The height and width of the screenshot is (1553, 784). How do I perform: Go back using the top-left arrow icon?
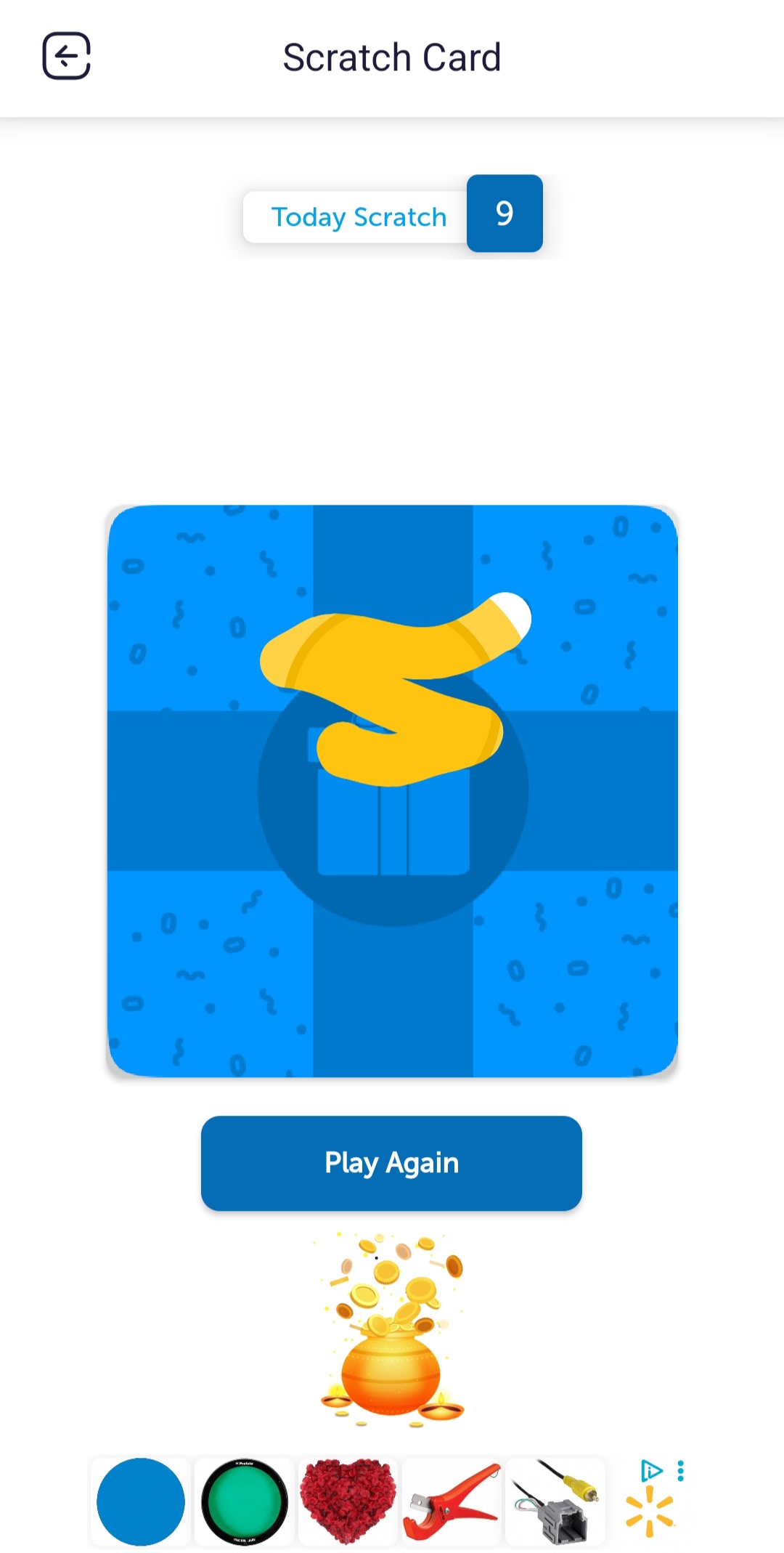pyautogui.click(x=66, y=56)
